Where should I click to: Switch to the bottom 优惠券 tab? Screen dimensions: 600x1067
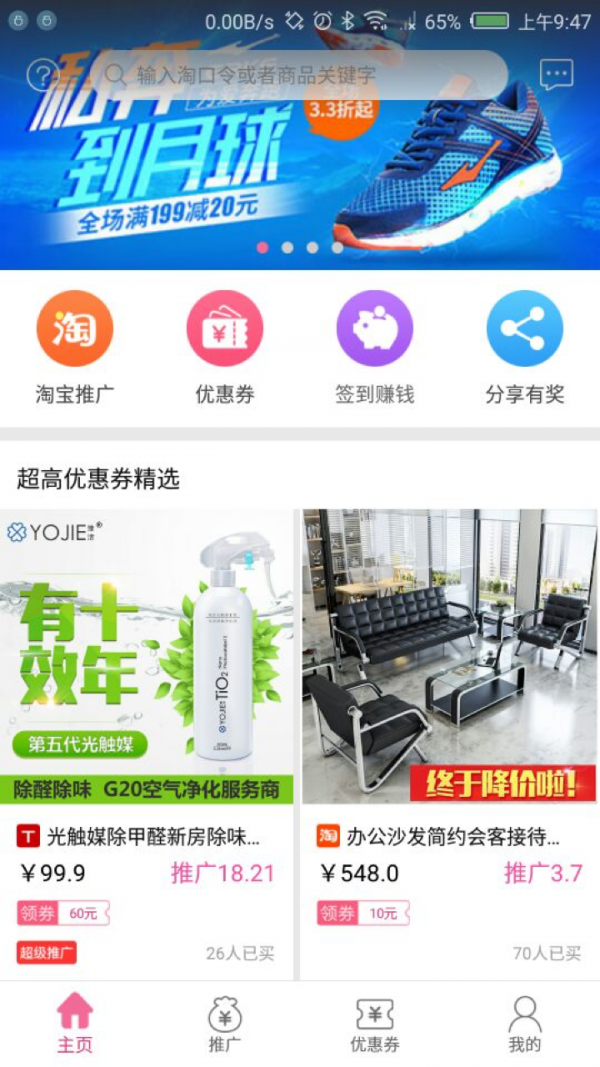click(x=375, y=1023)
